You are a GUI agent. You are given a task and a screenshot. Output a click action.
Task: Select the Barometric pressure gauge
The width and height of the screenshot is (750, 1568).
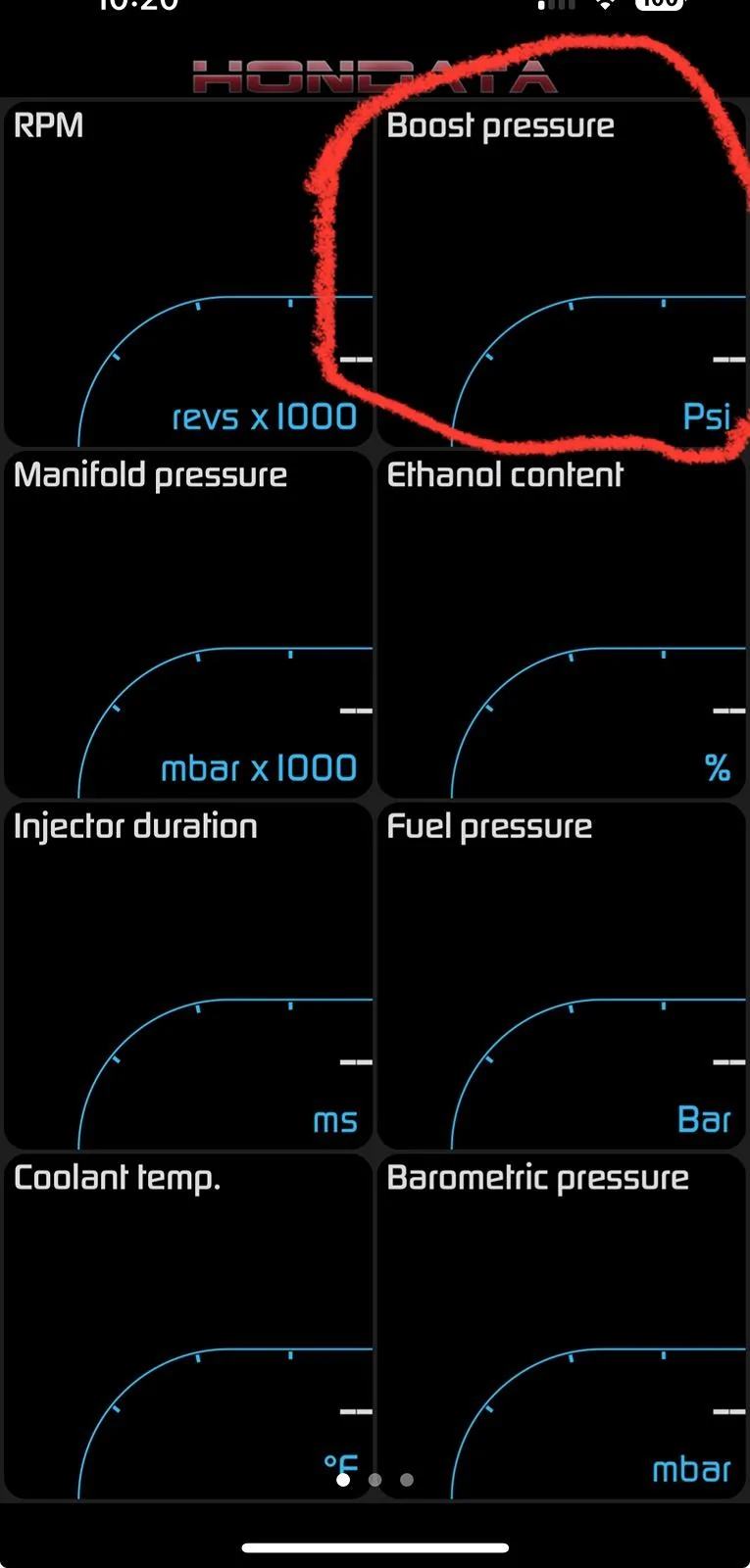tap(562, 1325)
